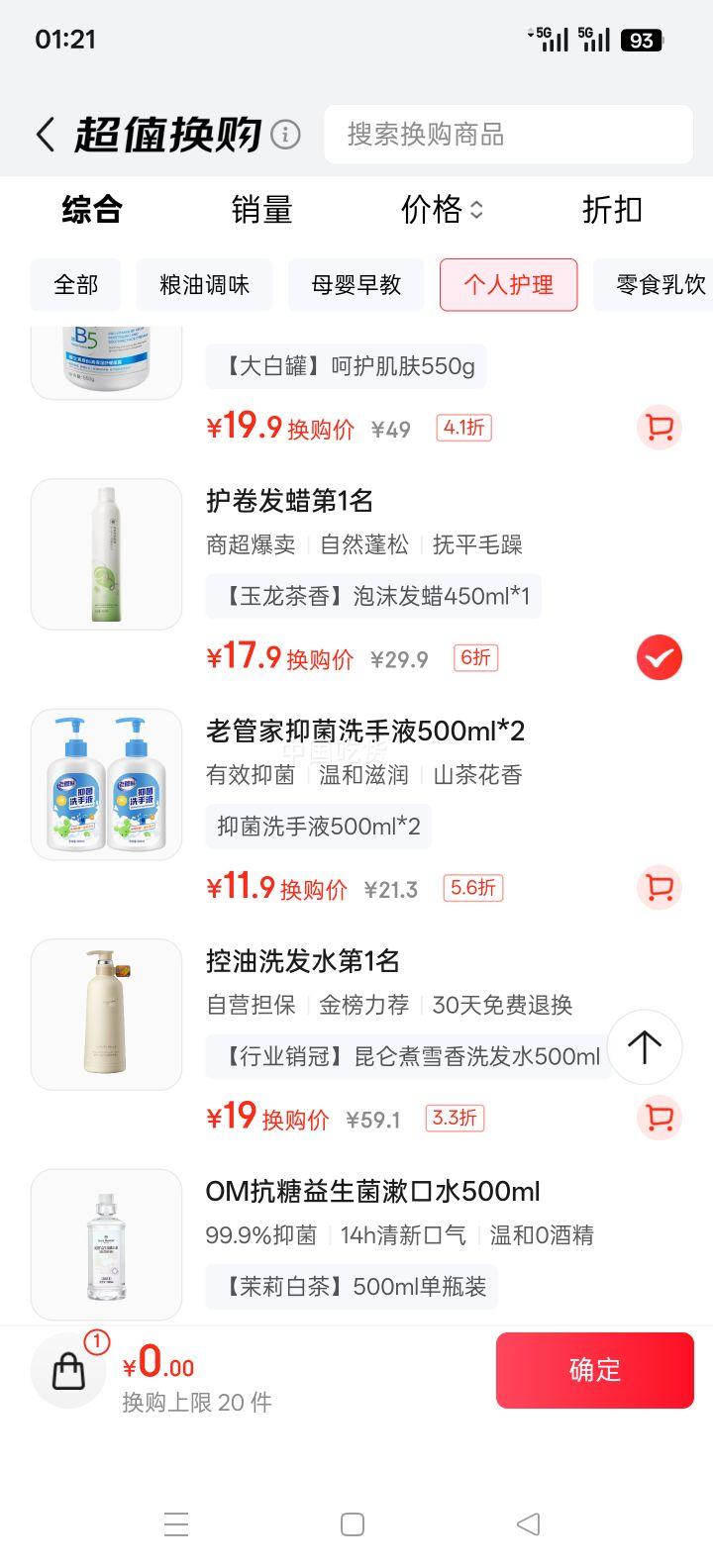Open the info icon beside 超值换购
The image size is (713, 1568).
(x=285, y=135)
